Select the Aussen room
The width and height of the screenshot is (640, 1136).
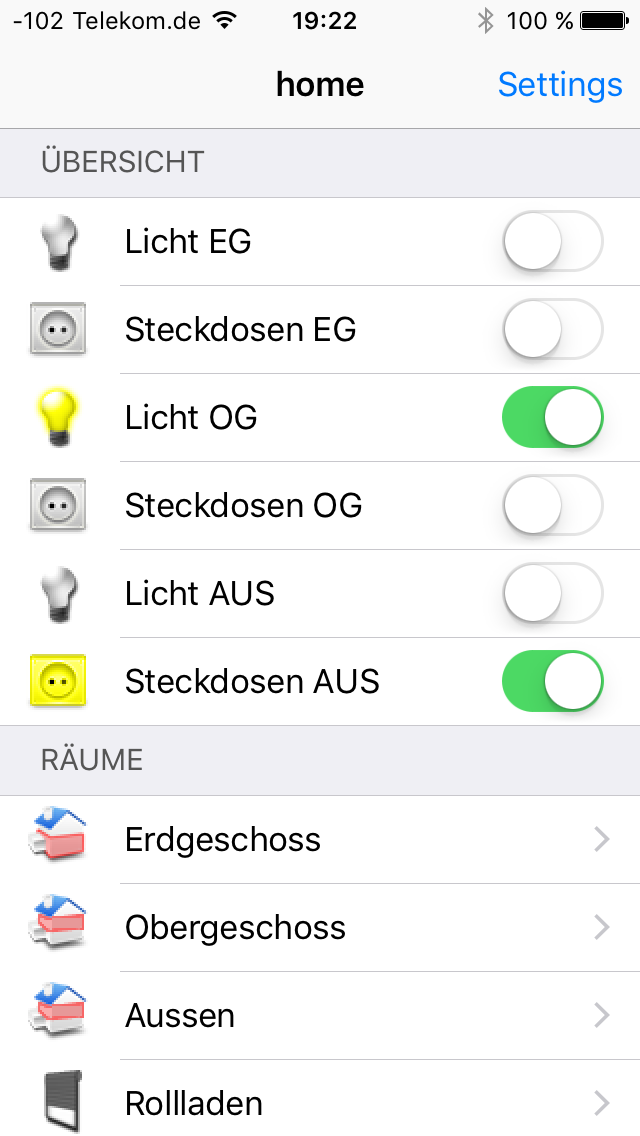(320, 1016)
